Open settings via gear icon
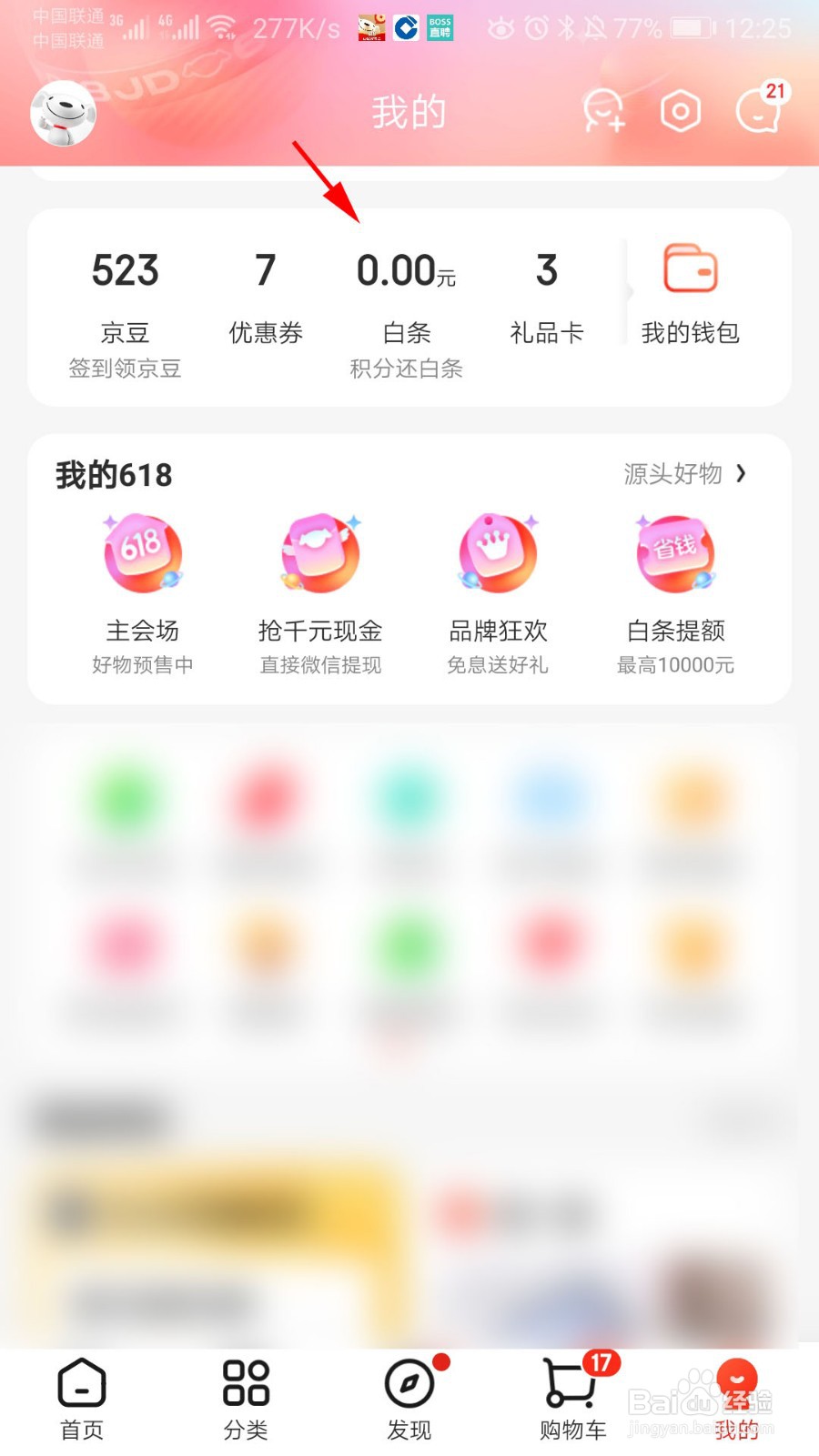Viewport: 819px width, 1456px height. click(680, 109)
